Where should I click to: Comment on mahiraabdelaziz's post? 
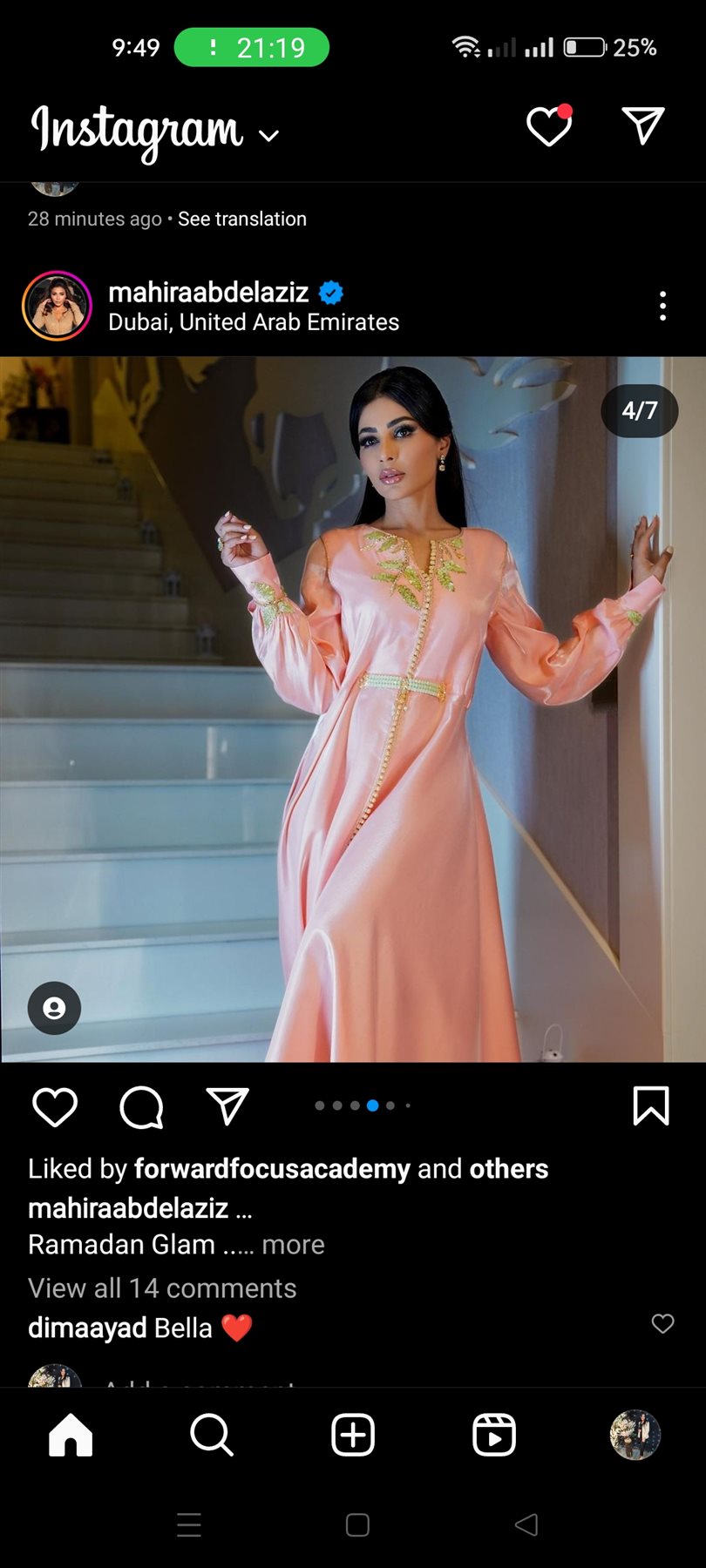pyautogui.click(x=141, y=1107)
